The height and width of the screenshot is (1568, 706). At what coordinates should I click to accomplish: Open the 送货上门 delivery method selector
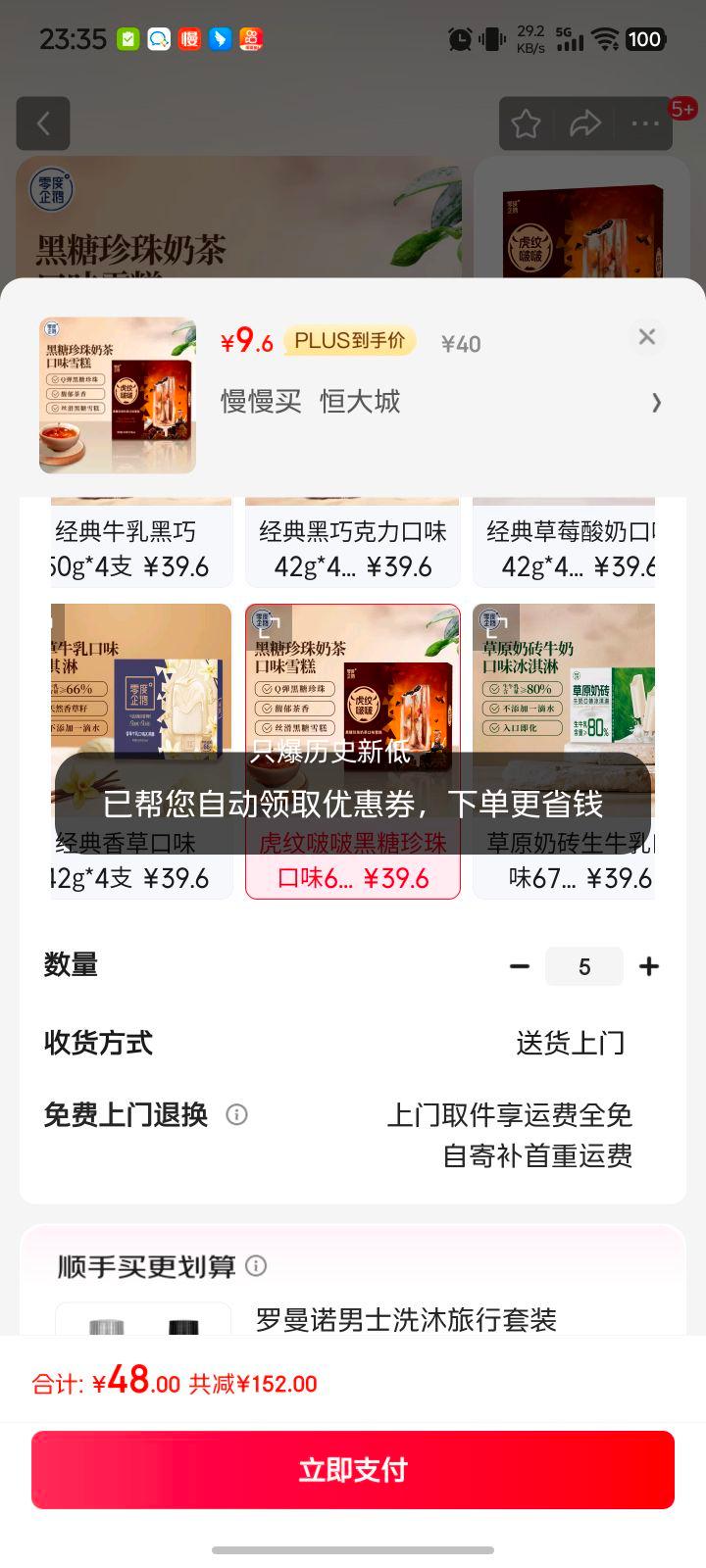(x=573, y=1043)
